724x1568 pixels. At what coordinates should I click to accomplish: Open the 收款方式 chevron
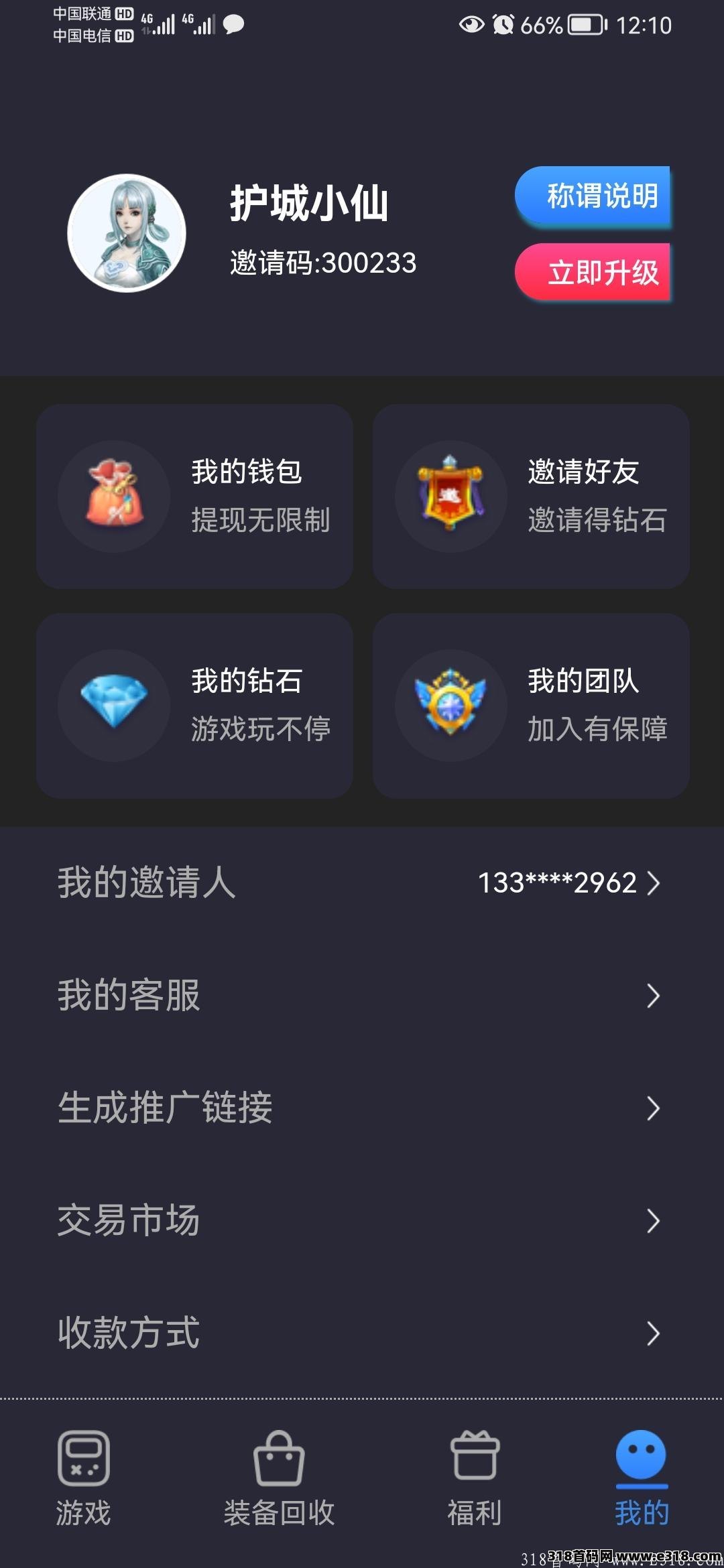(654, 1334)
